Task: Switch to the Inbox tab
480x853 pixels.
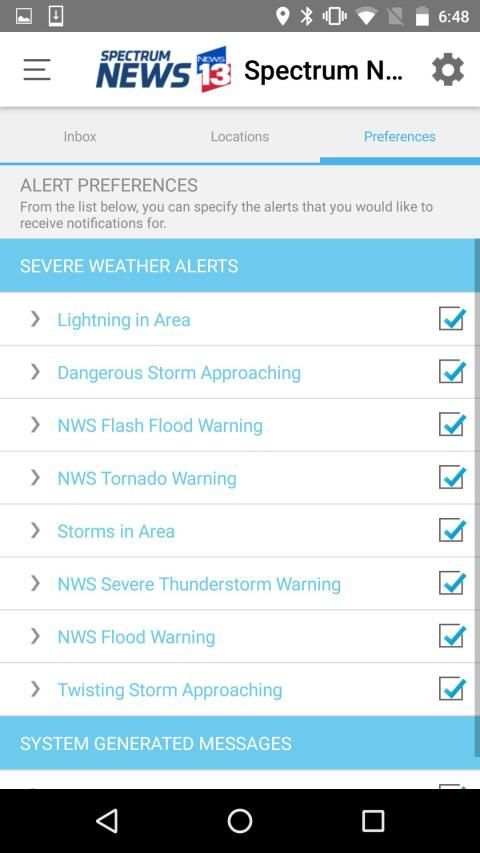Action: click(x=80, y=137)
